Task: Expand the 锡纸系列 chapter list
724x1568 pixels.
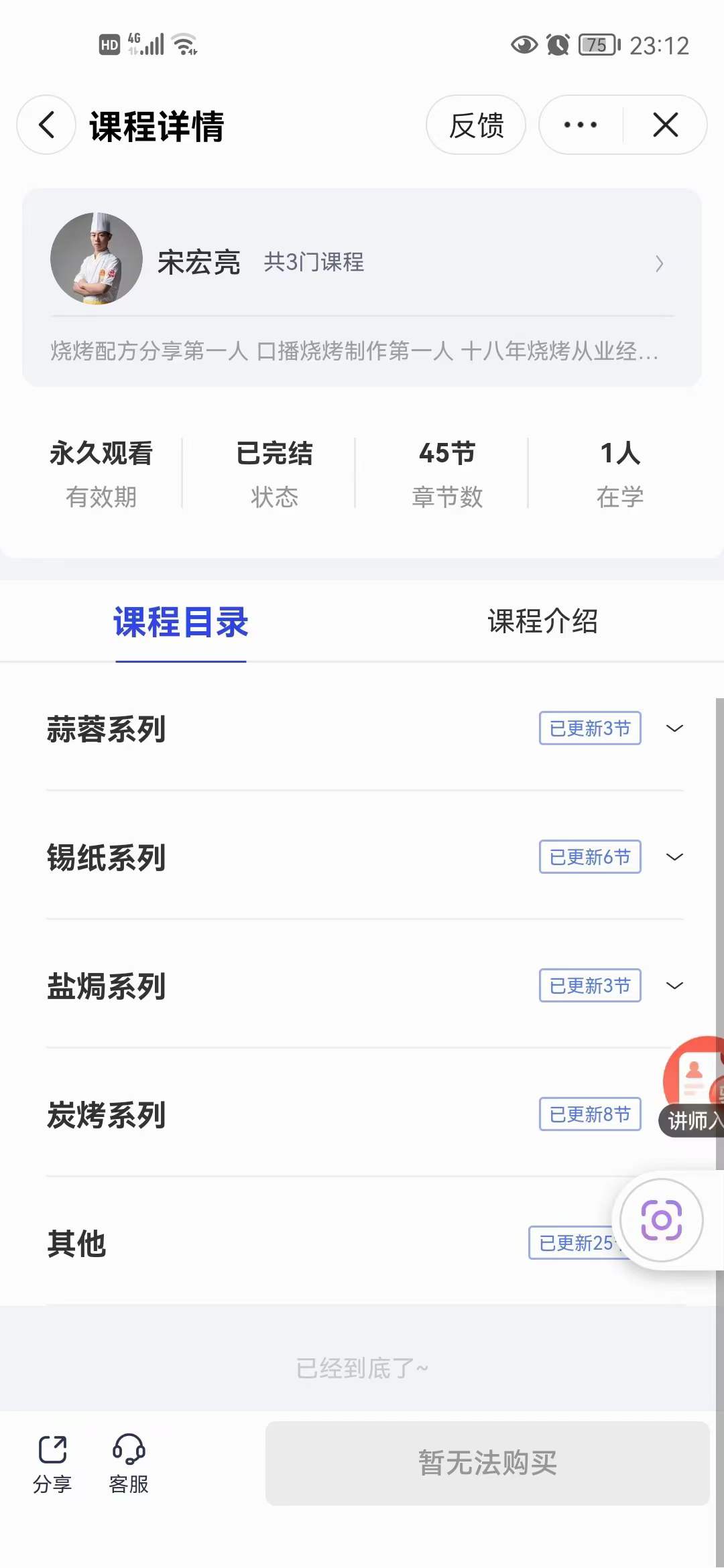Action: pyautogui.click(x=674, y=857)
